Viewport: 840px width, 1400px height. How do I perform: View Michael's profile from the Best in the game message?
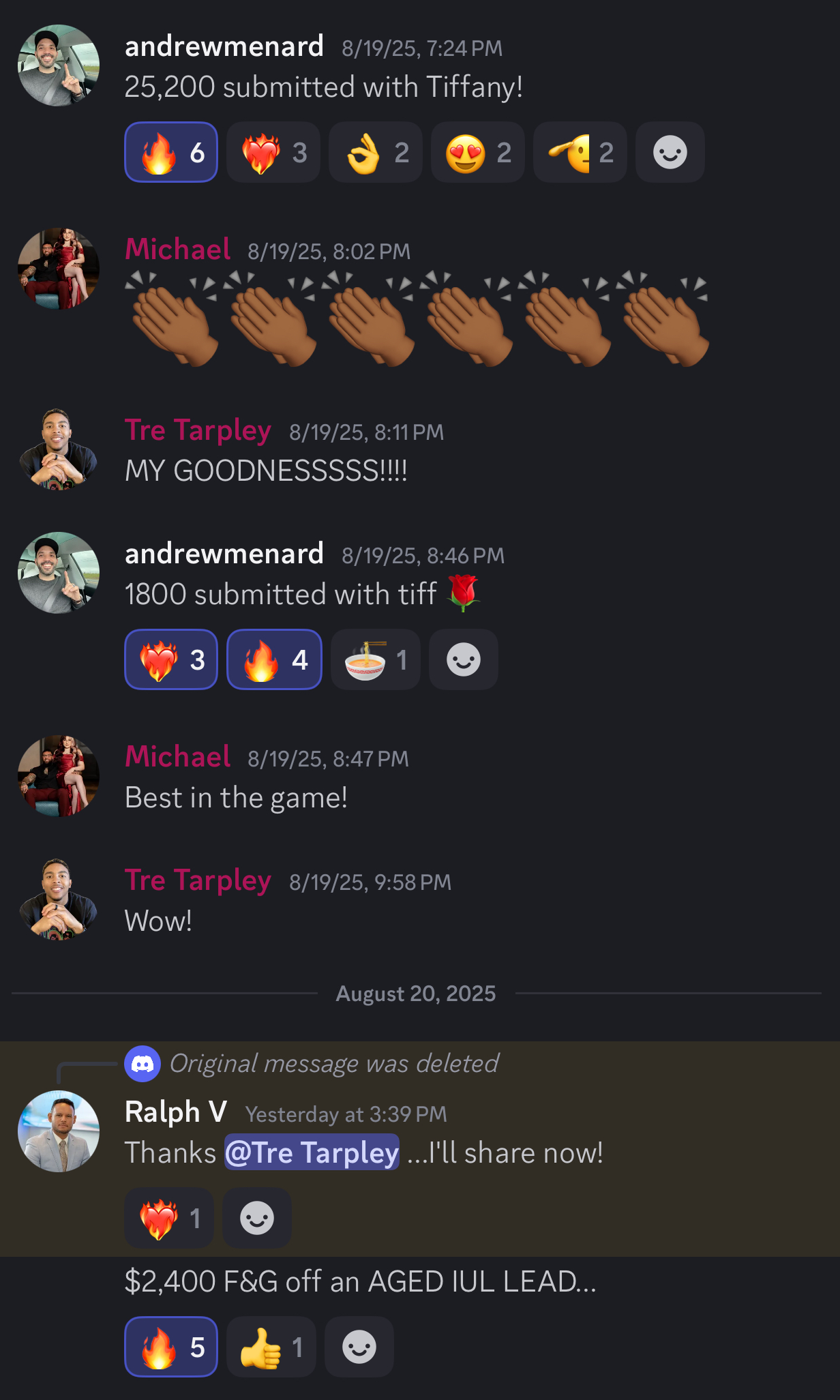tap(59, 776)
